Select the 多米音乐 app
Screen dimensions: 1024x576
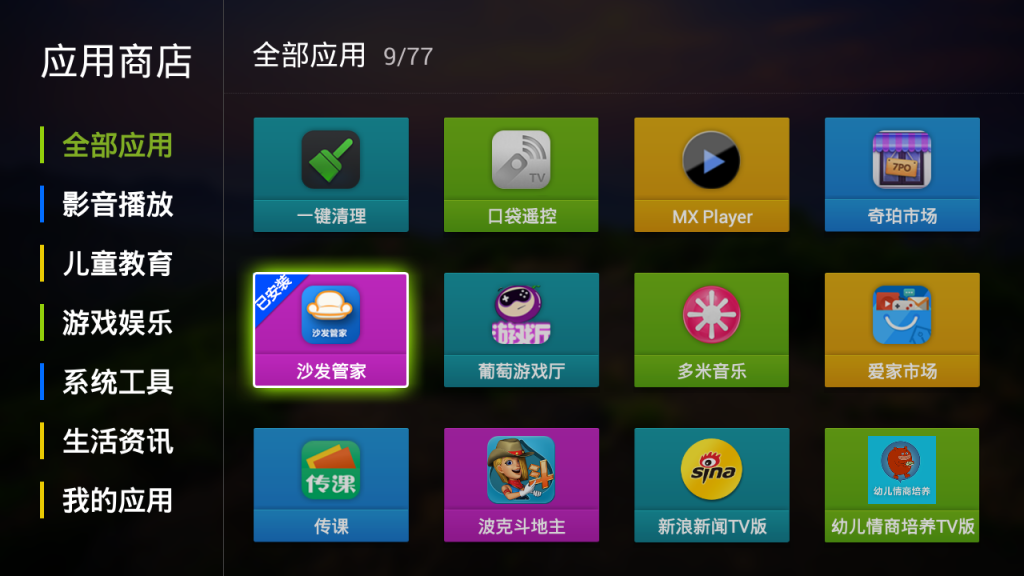(x=711, y=329)
